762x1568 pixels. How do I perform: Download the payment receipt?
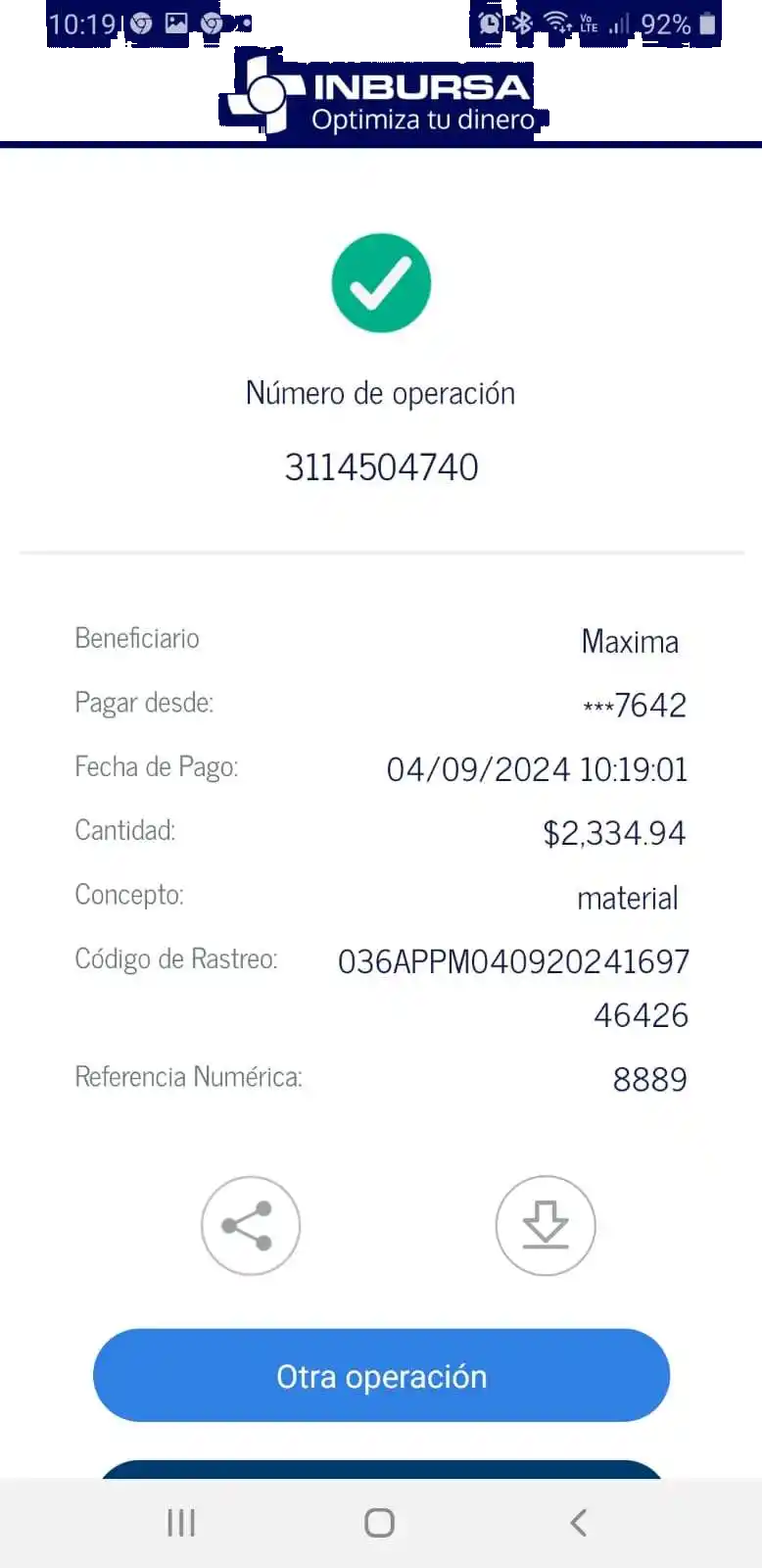pos(546,1225)
